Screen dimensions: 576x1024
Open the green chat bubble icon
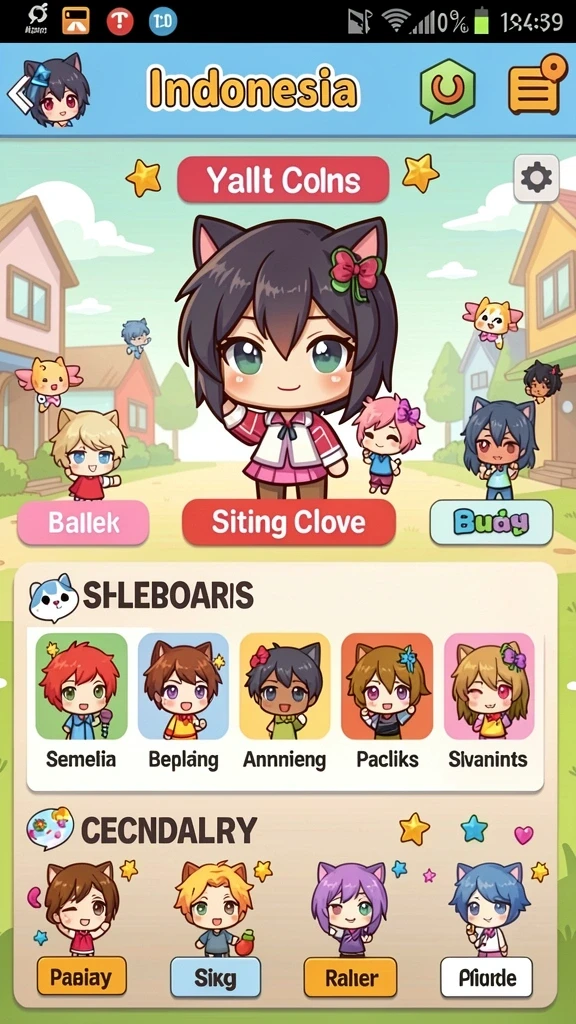[447, 89]
